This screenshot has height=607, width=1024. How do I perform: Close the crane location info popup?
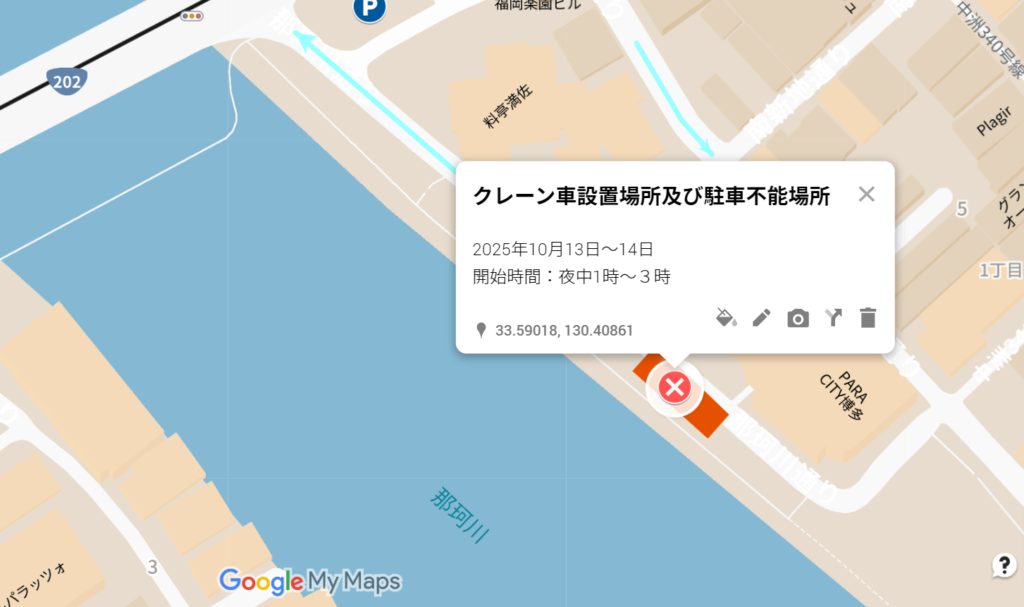(x=866, y=194)
